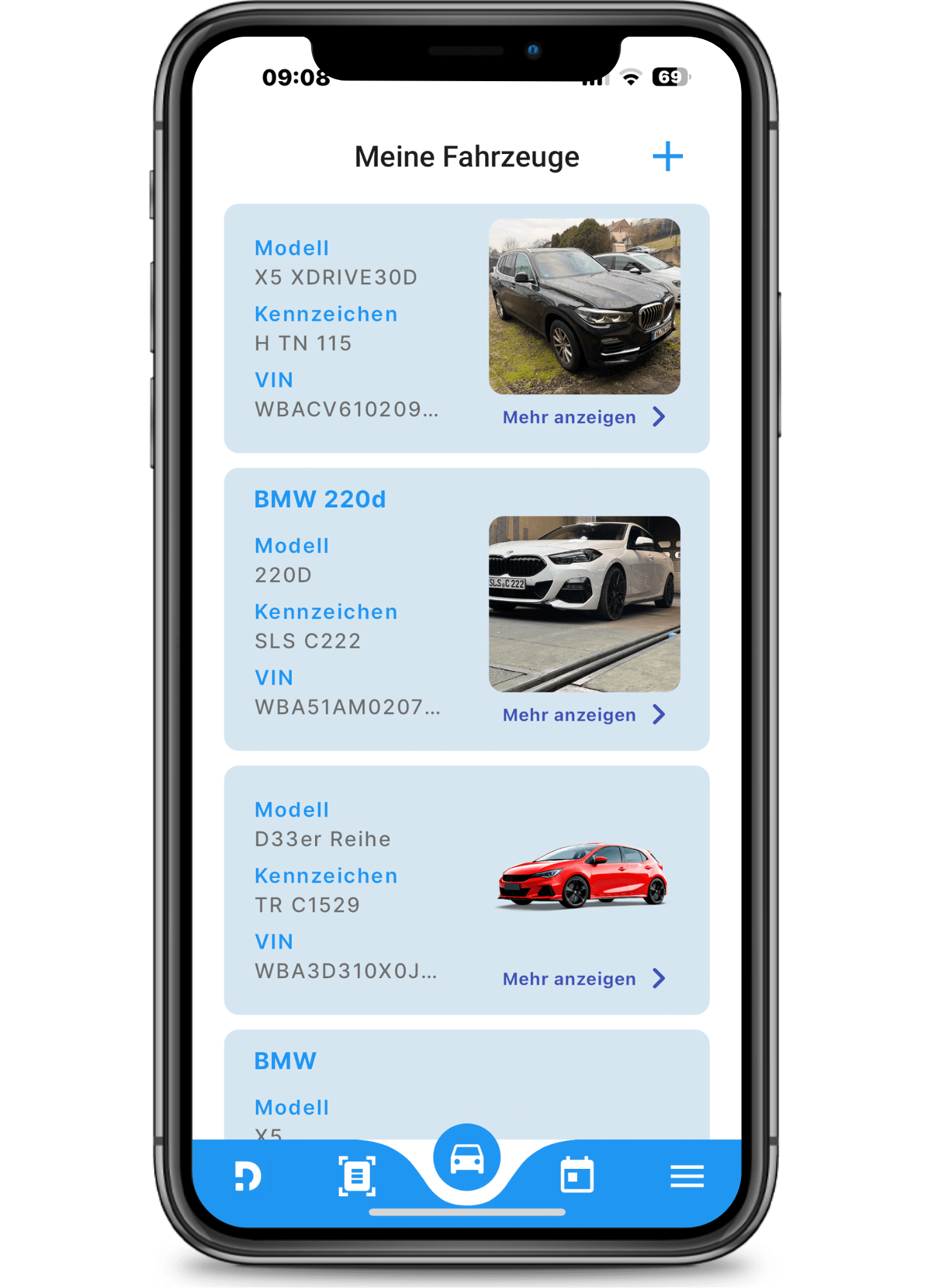This screenshot has width=933, height=1288.
Task: Open the hamburger menu tab
Action: (x=687, y=1177)
